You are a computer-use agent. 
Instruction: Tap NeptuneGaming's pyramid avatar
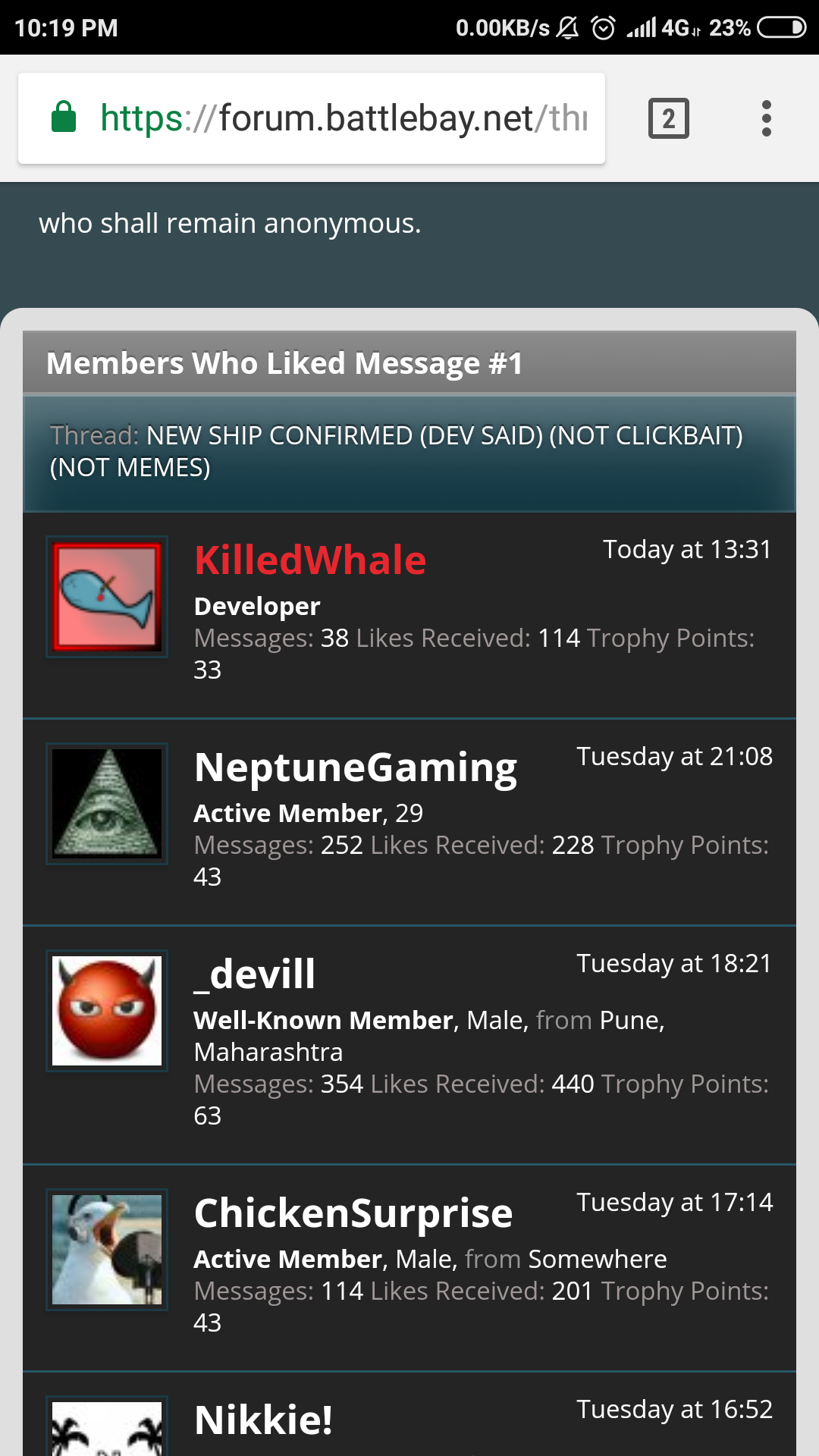(x=107, y=804)
